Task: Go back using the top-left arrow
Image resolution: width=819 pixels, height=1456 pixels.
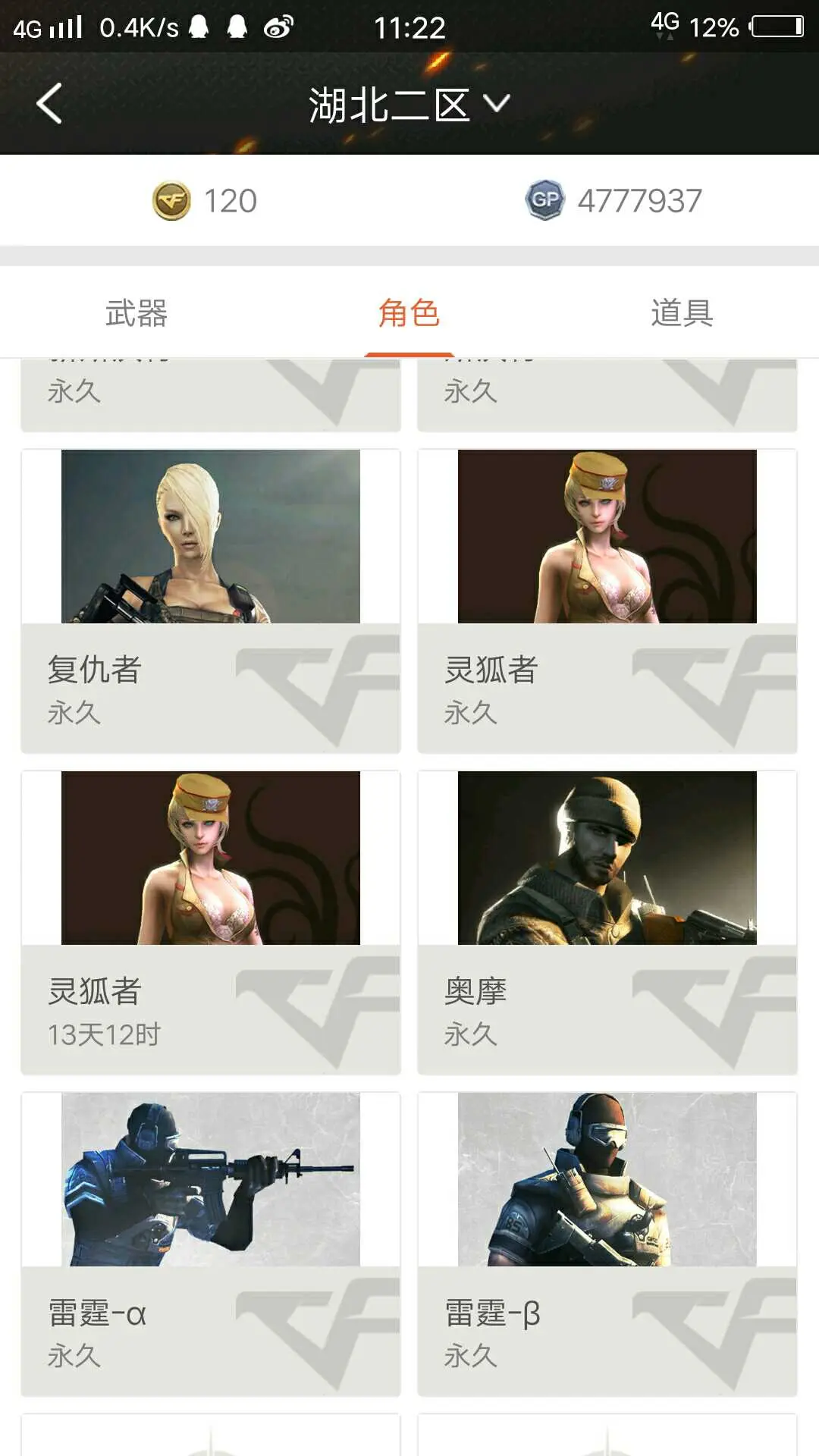Action: (x=50, y=104)
